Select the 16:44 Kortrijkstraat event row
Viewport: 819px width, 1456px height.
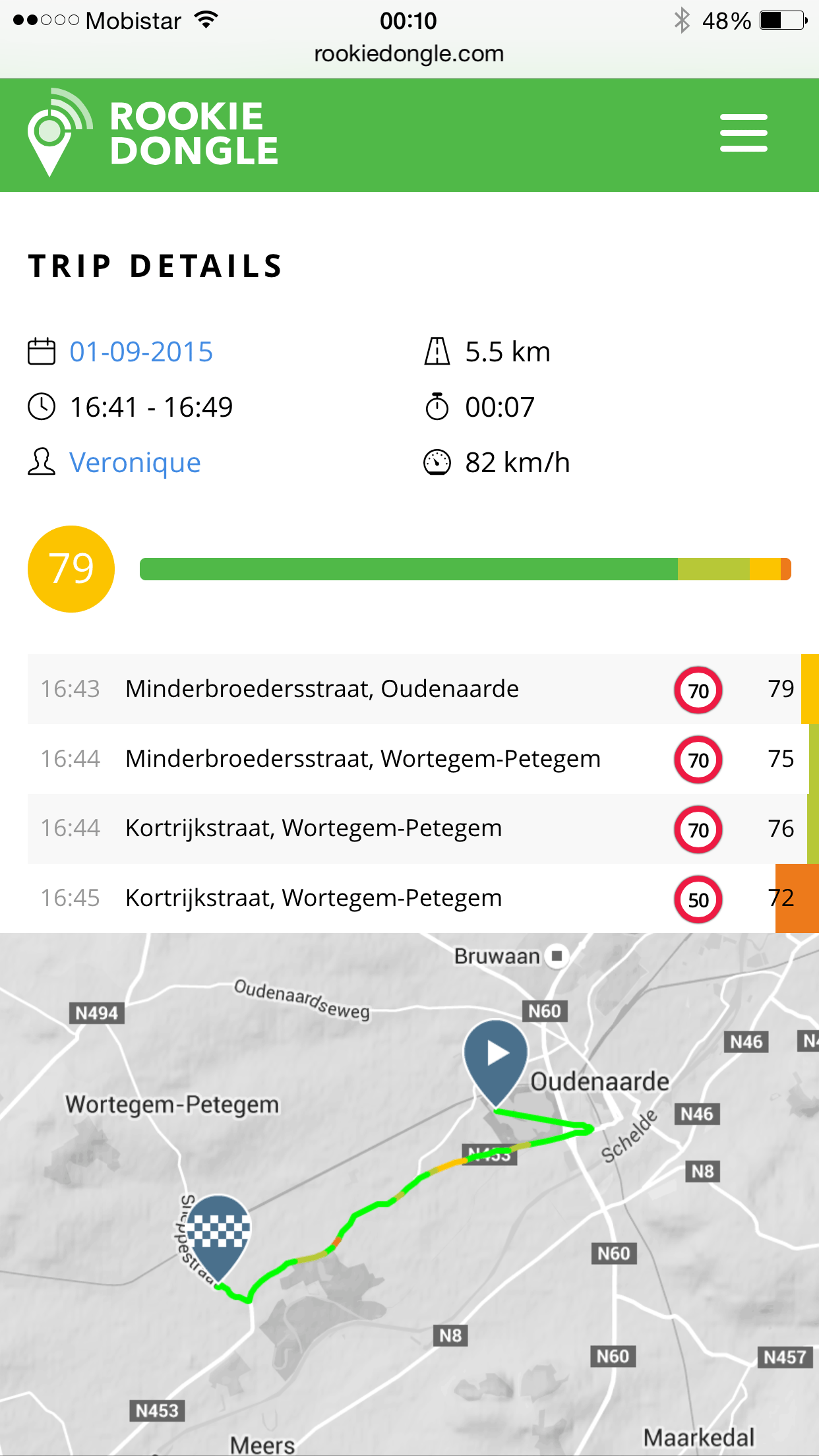point(409,828)
